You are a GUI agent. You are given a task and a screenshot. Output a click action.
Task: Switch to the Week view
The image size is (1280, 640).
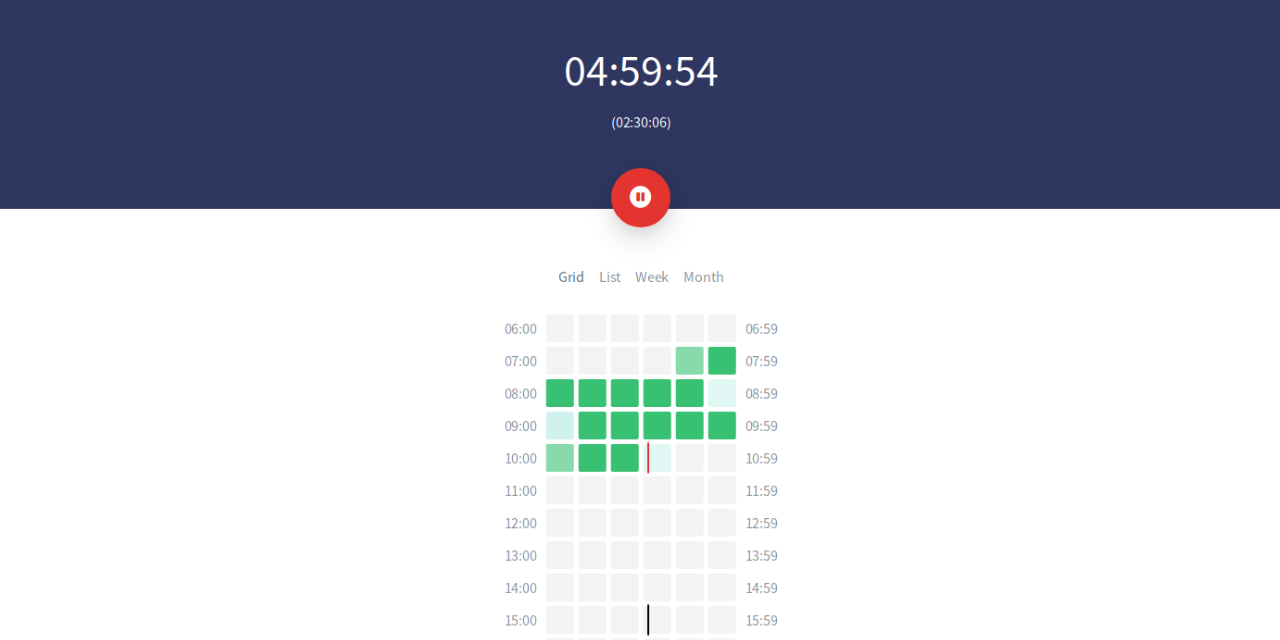coord(651,277)
